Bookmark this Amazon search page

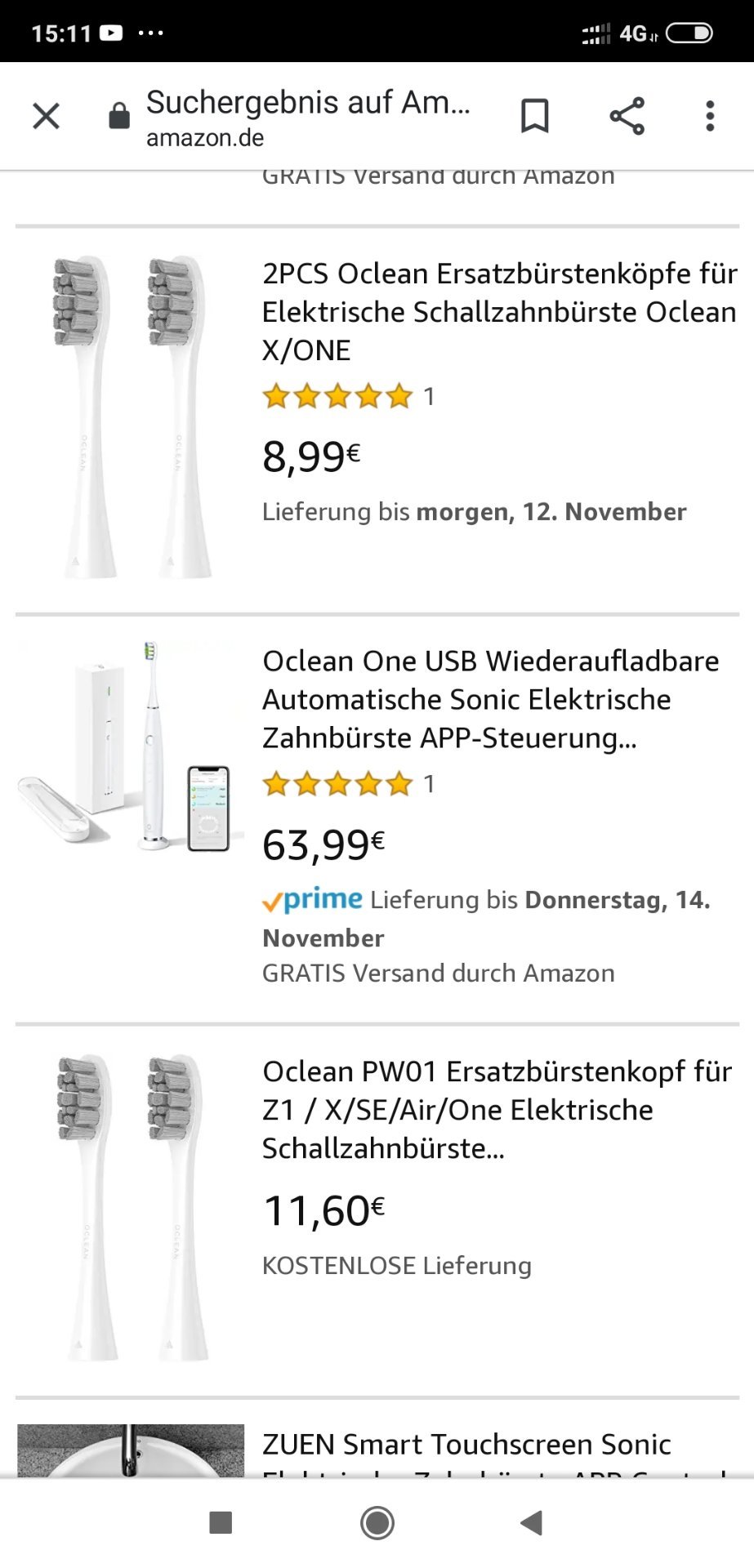point(534,116)
